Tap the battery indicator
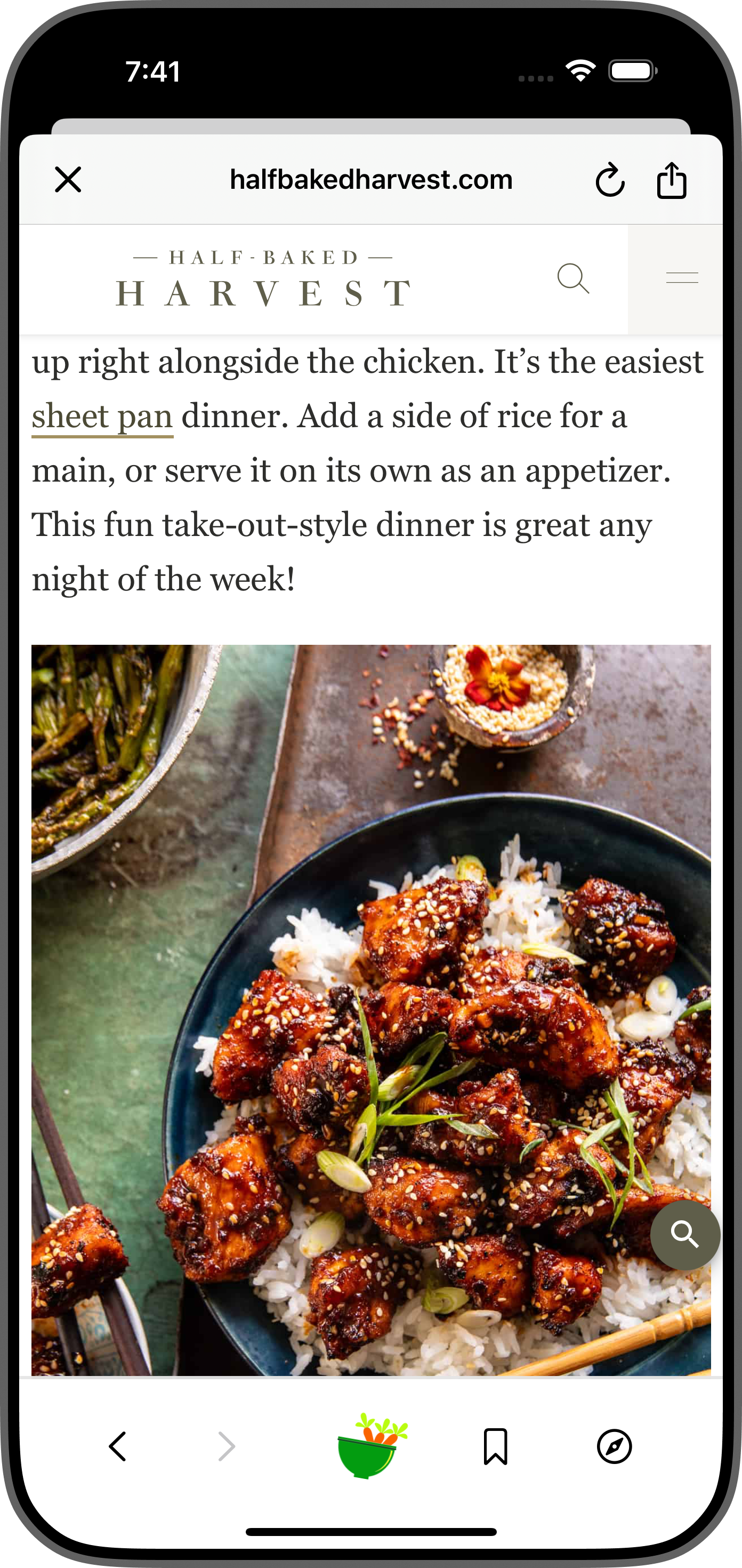 [633, 70]
